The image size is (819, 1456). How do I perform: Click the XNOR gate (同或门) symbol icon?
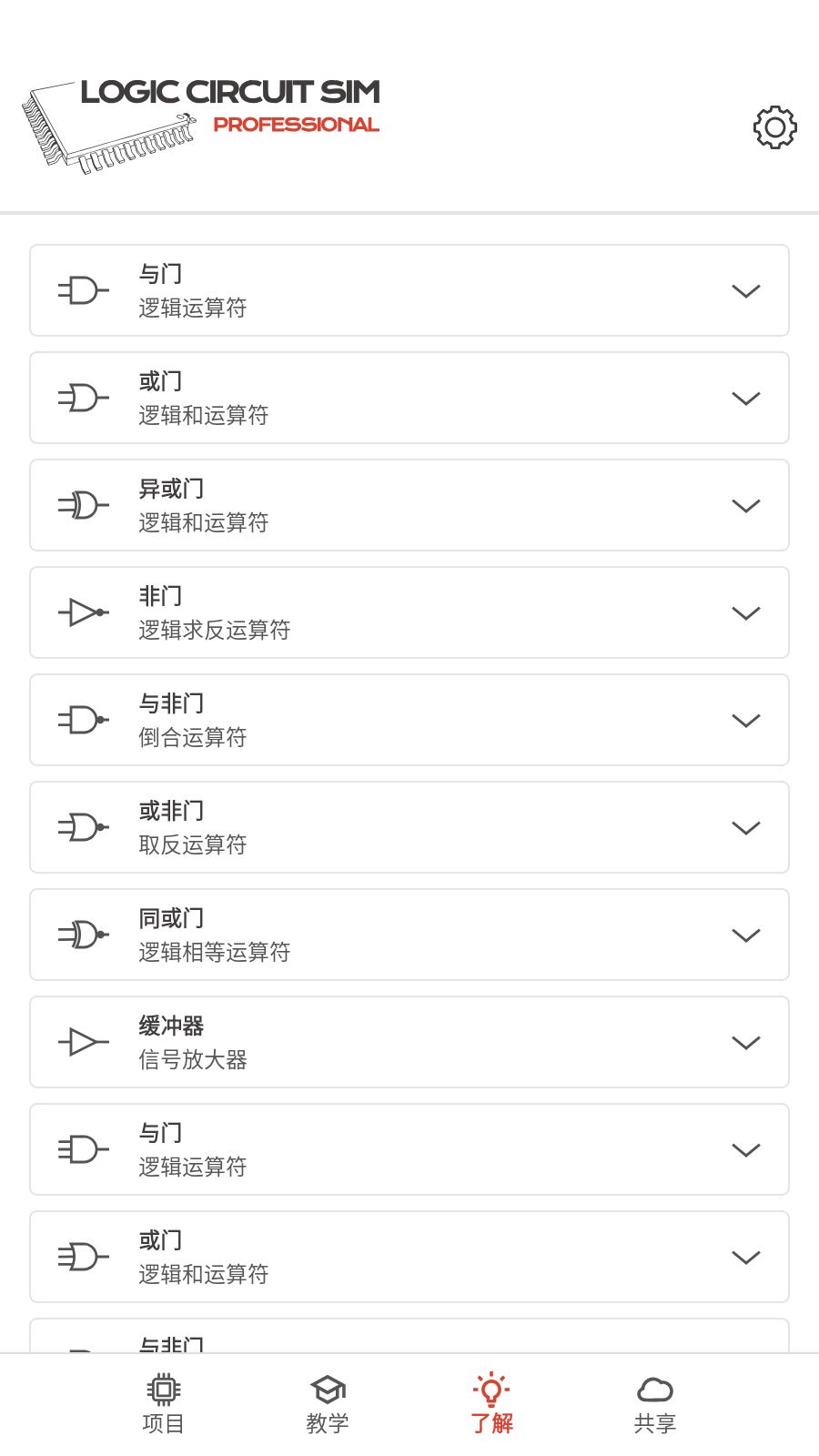coord(81,935)
